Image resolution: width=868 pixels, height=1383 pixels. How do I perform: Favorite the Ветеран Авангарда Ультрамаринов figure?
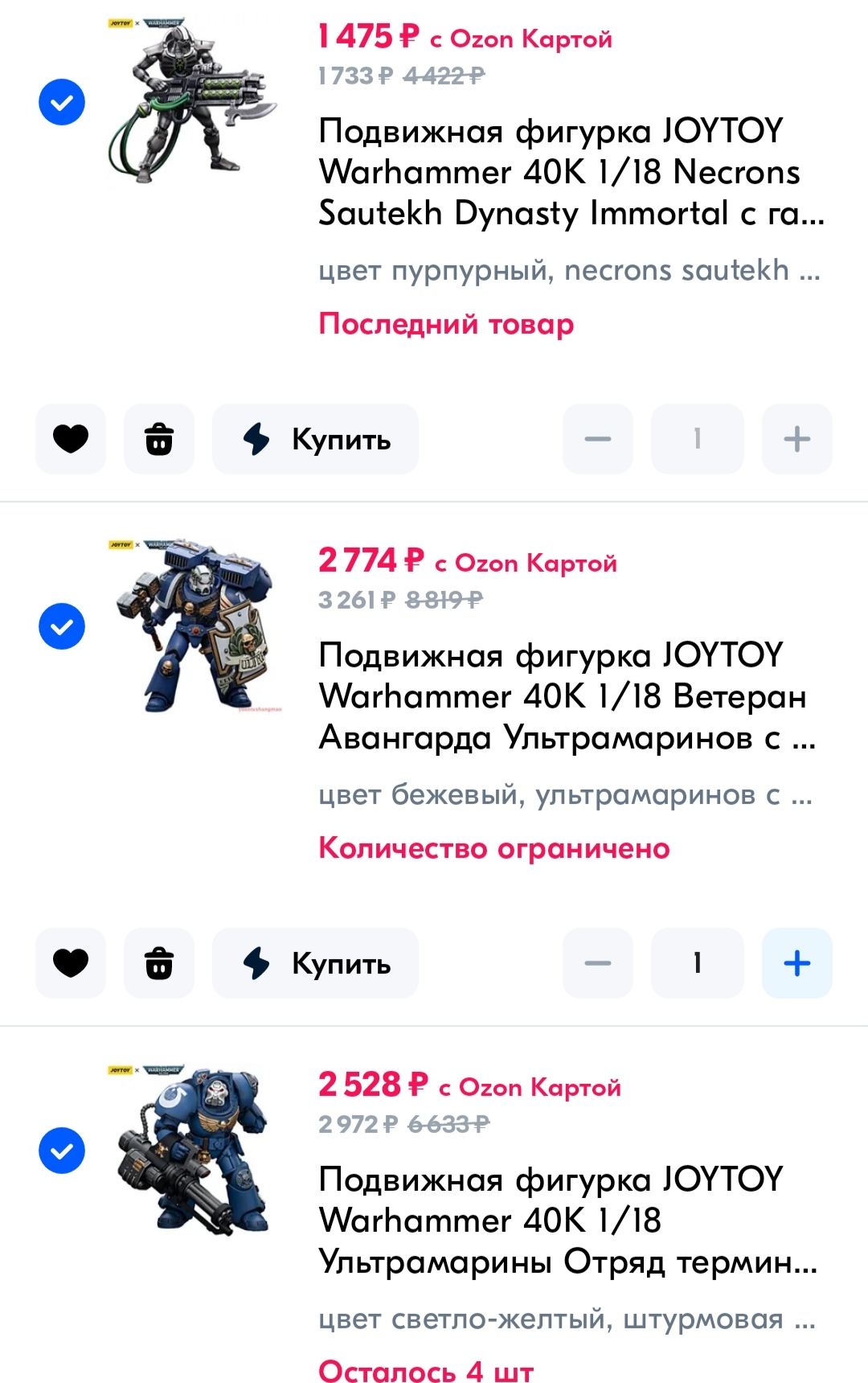[71, 963]
